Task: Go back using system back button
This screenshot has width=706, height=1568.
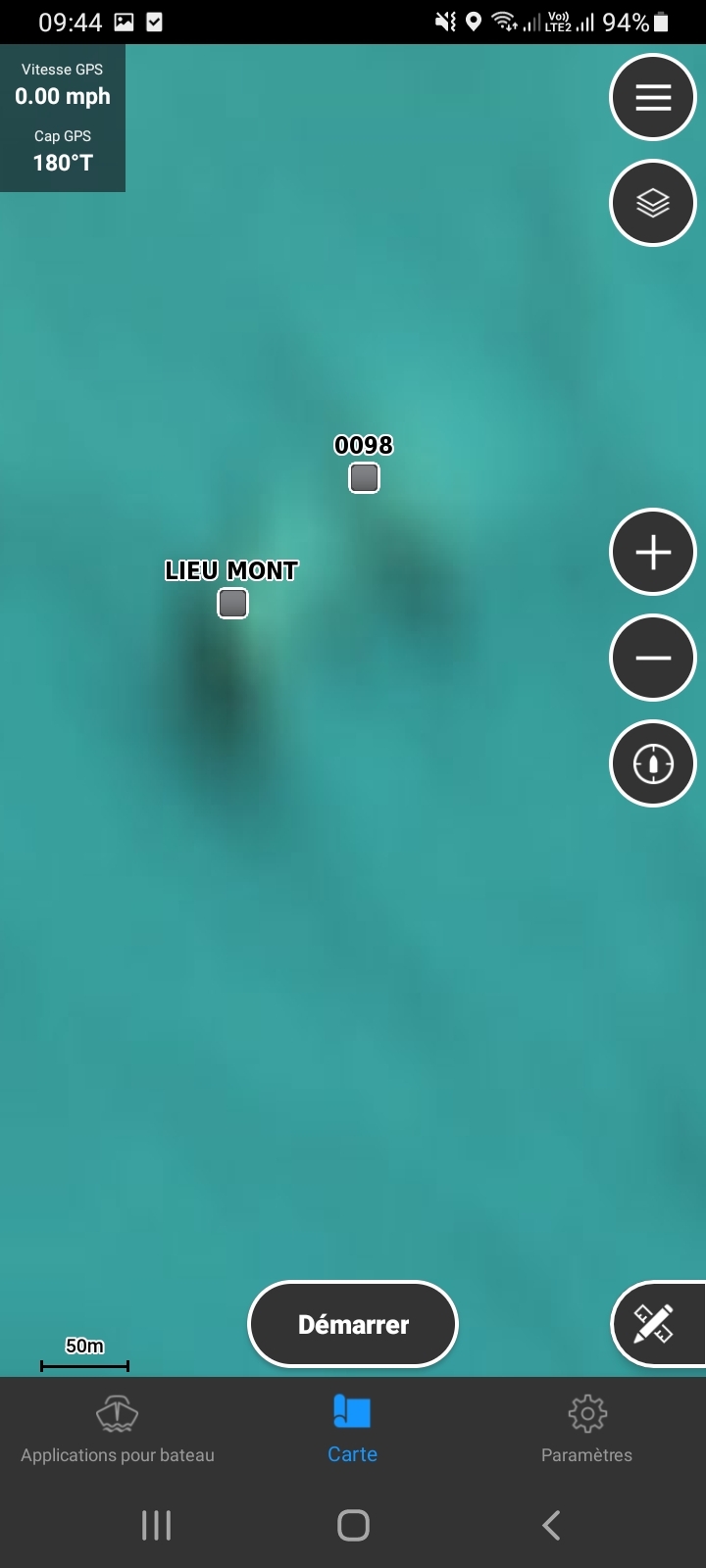Action: point(551,1525)
